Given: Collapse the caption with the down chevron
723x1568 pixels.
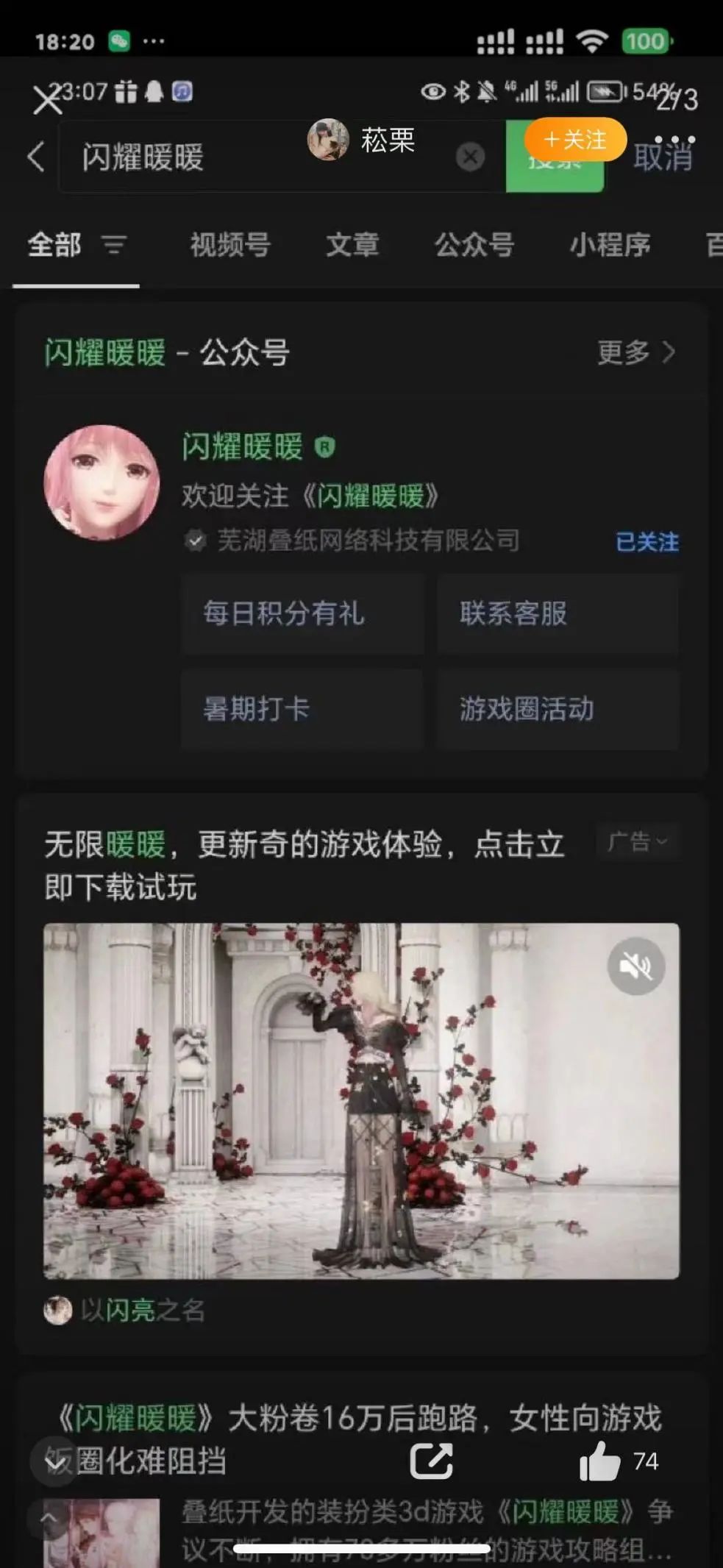Looking at the screenshot, I should point(54,1462).
